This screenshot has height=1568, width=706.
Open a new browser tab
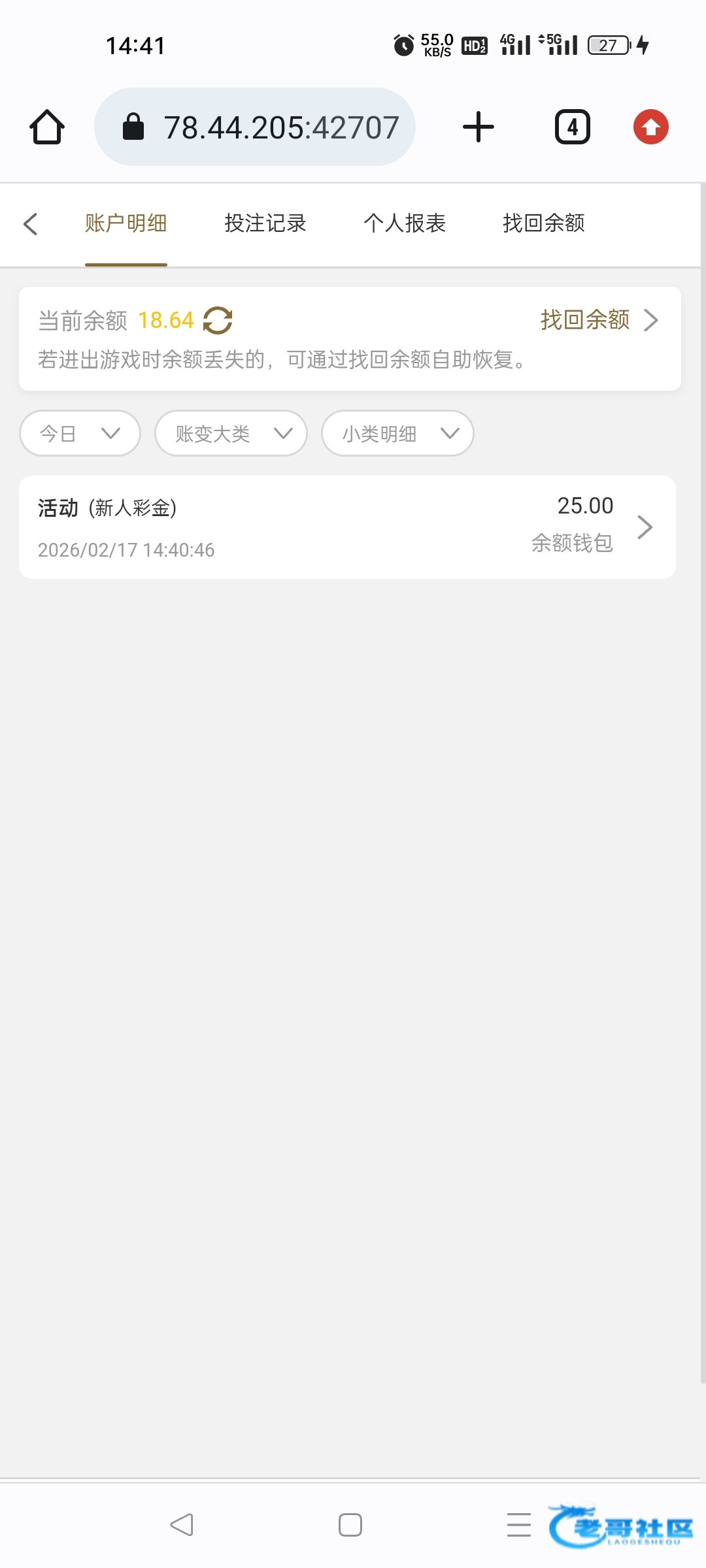pyautogui.click(x=479, y=127)
